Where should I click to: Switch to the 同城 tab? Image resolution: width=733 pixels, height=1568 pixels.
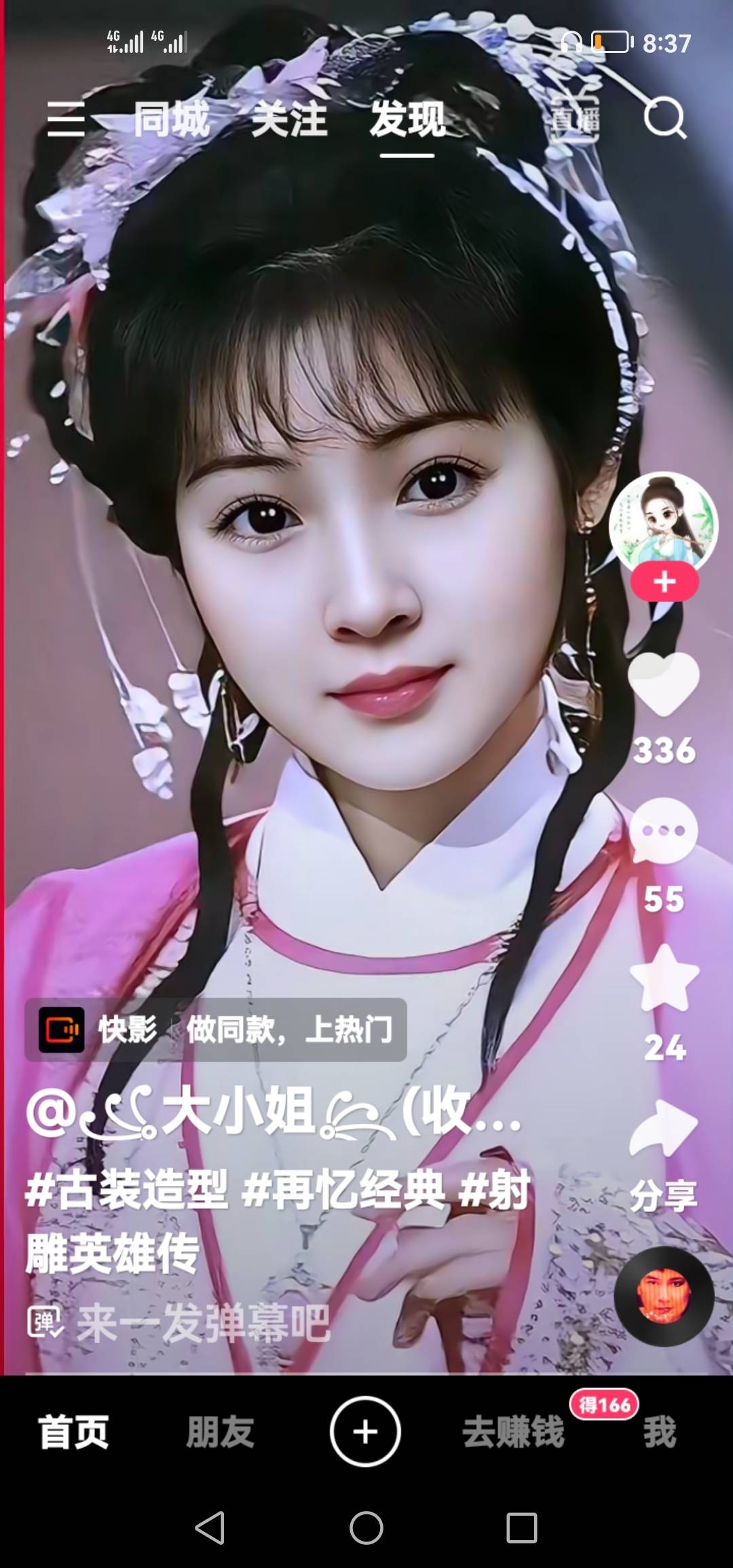pyautogui.click(x=171, y=119)
